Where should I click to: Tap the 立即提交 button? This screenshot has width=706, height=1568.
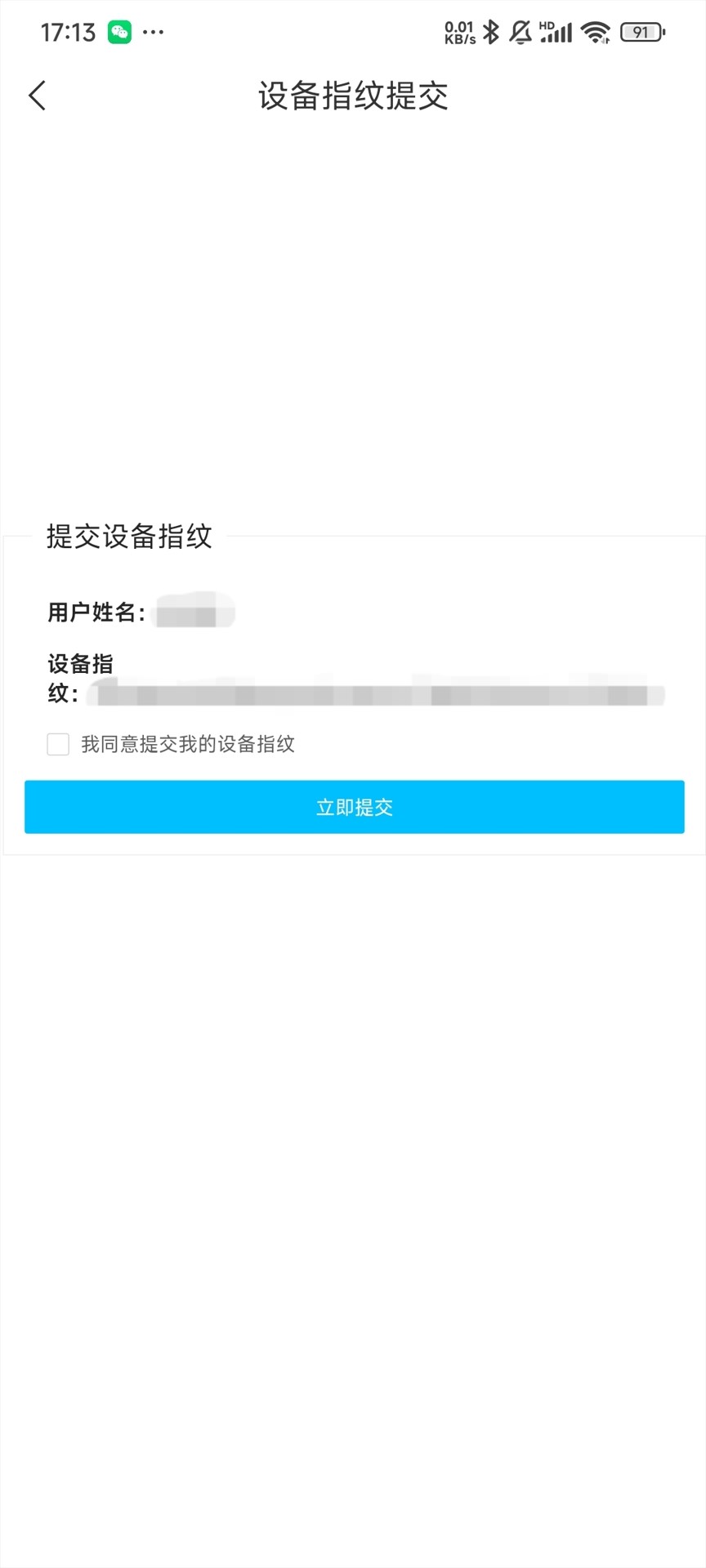(354, 807)
